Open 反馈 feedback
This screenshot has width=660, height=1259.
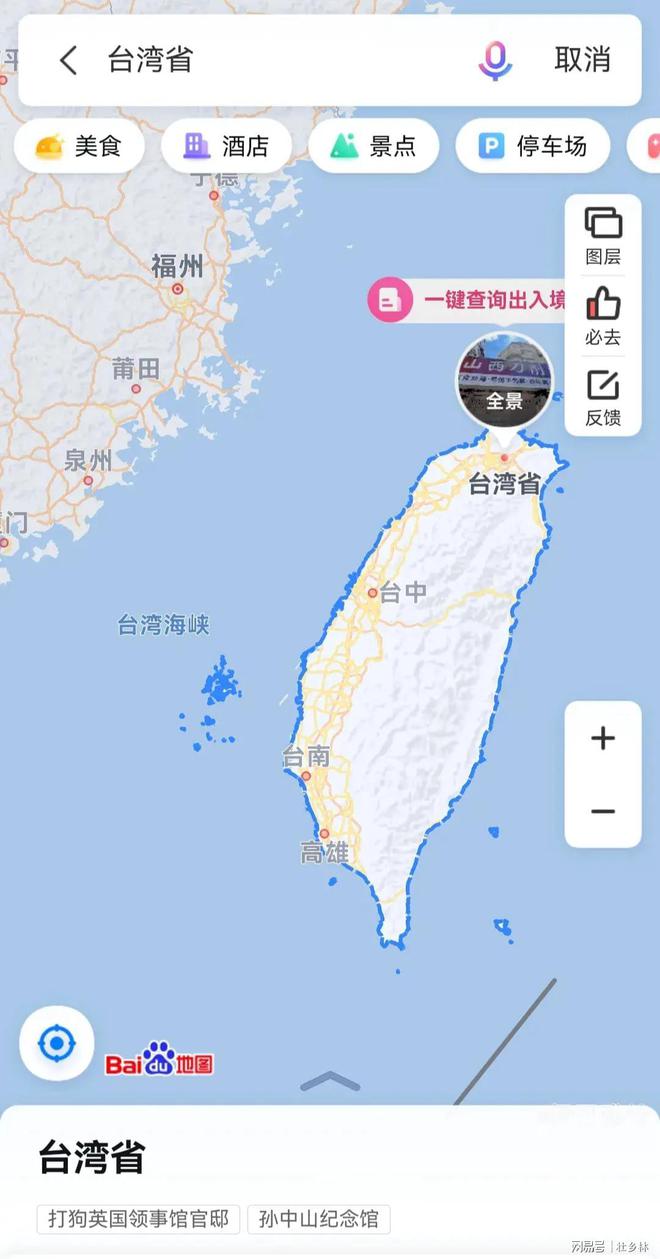point(603,397)
